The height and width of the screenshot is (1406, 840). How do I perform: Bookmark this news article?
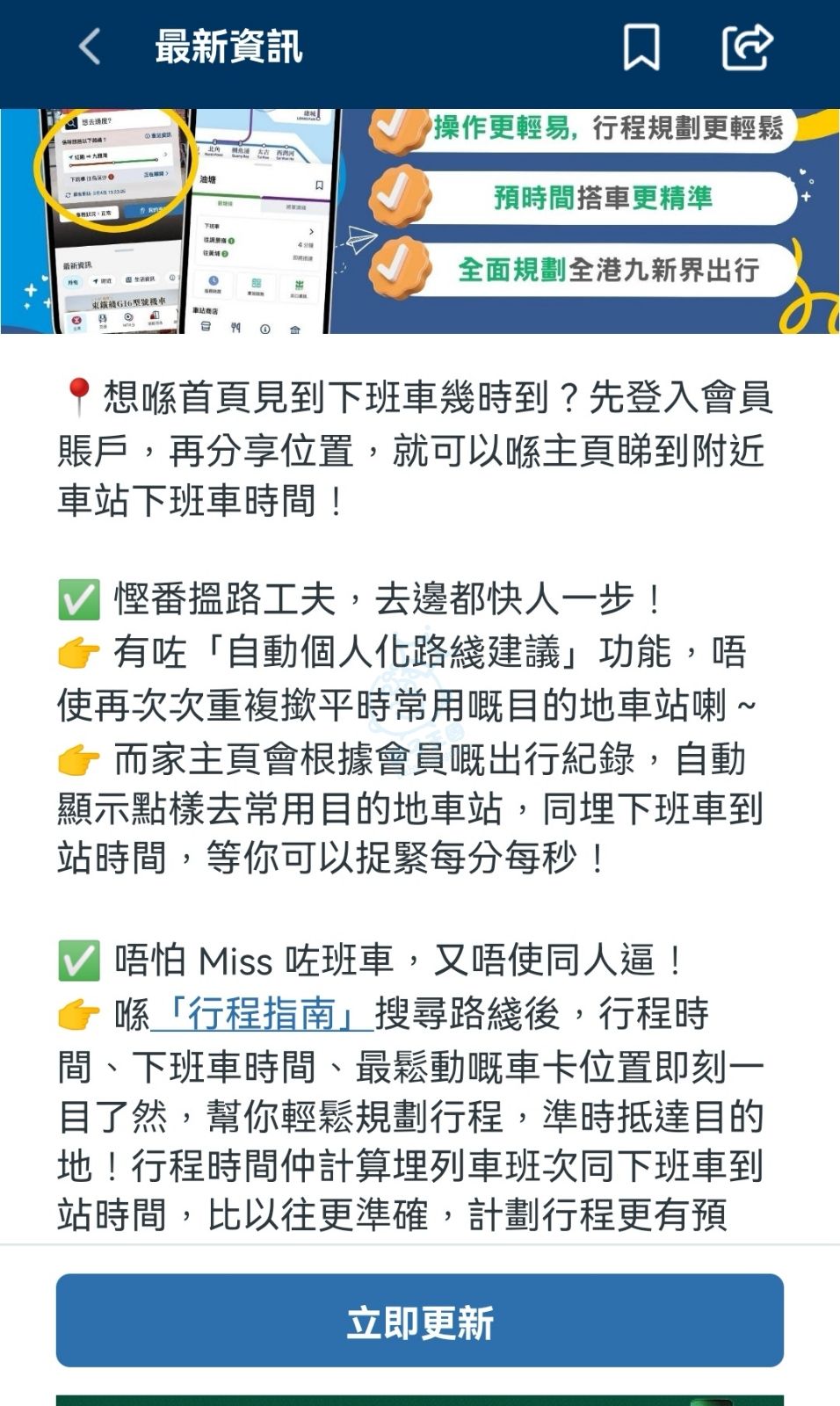coord(641,47)
